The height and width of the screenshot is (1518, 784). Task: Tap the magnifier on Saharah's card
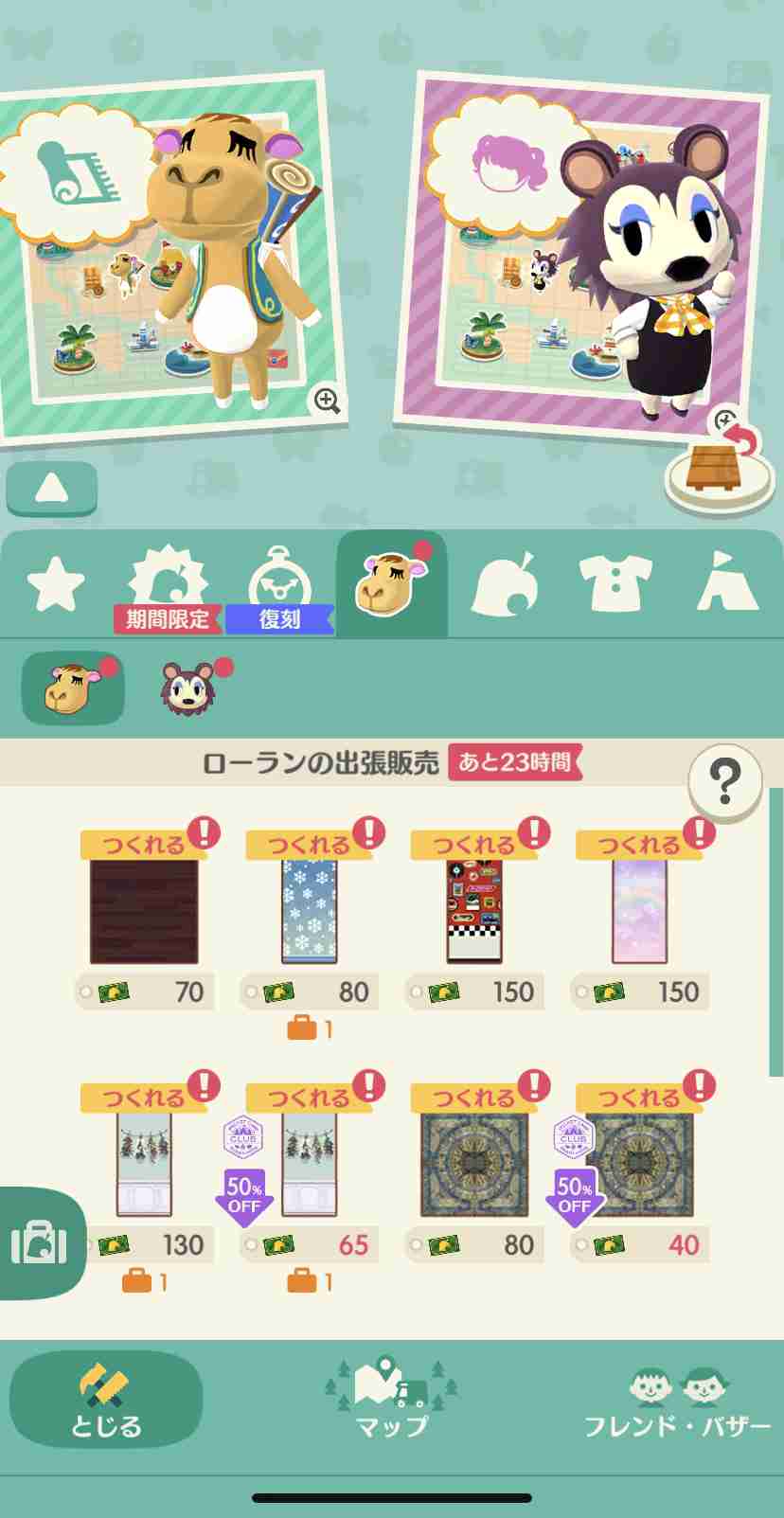pos(327,401)
